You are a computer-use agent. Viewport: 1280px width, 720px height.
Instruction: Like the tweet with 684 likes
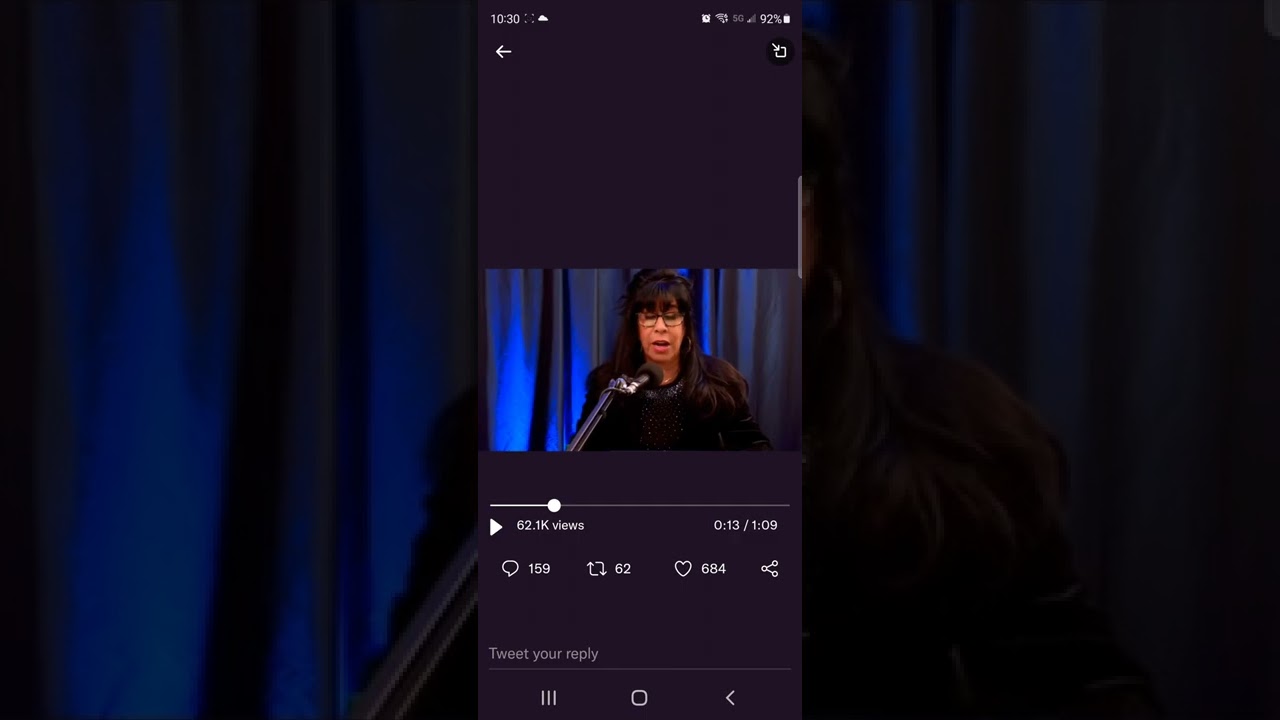683,568
